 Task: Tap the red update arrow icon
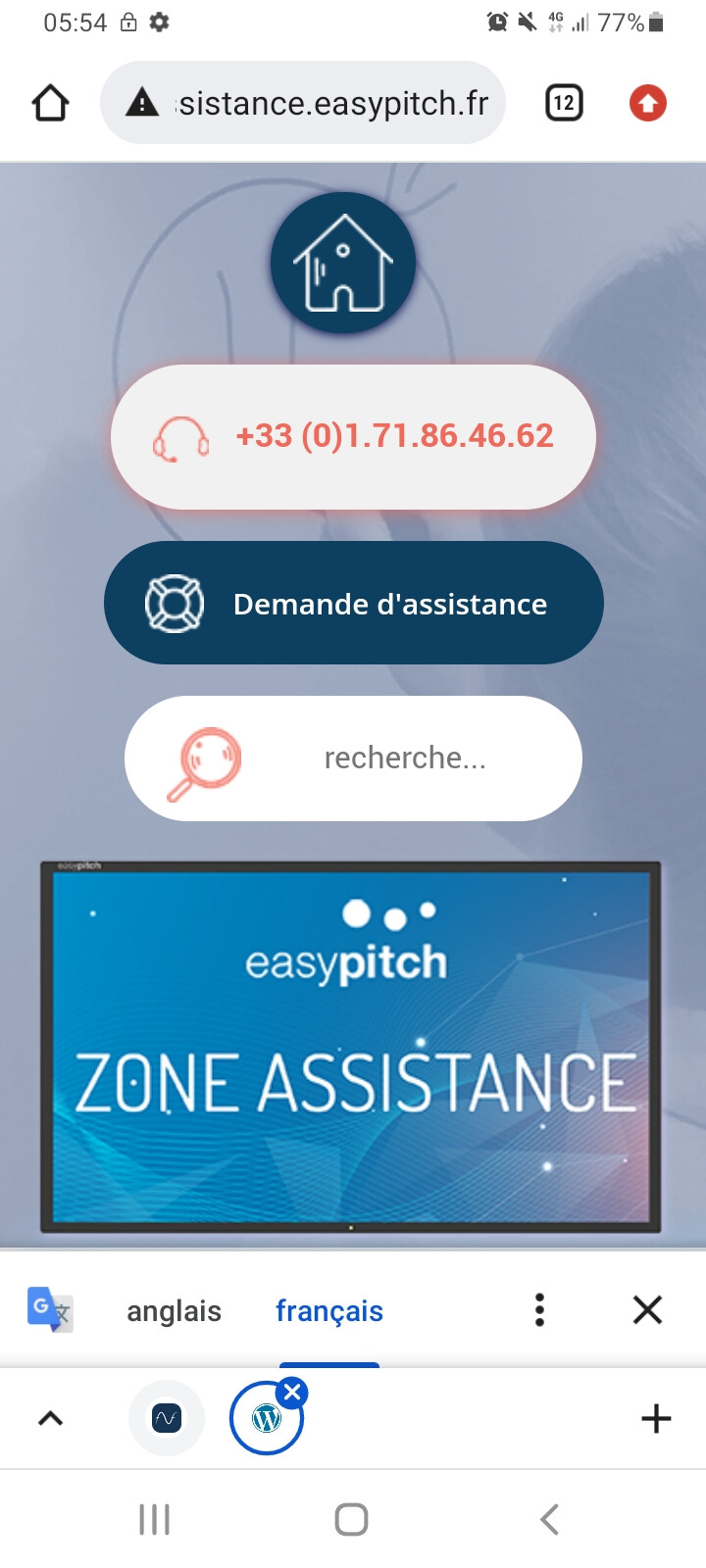pos(647,103)
